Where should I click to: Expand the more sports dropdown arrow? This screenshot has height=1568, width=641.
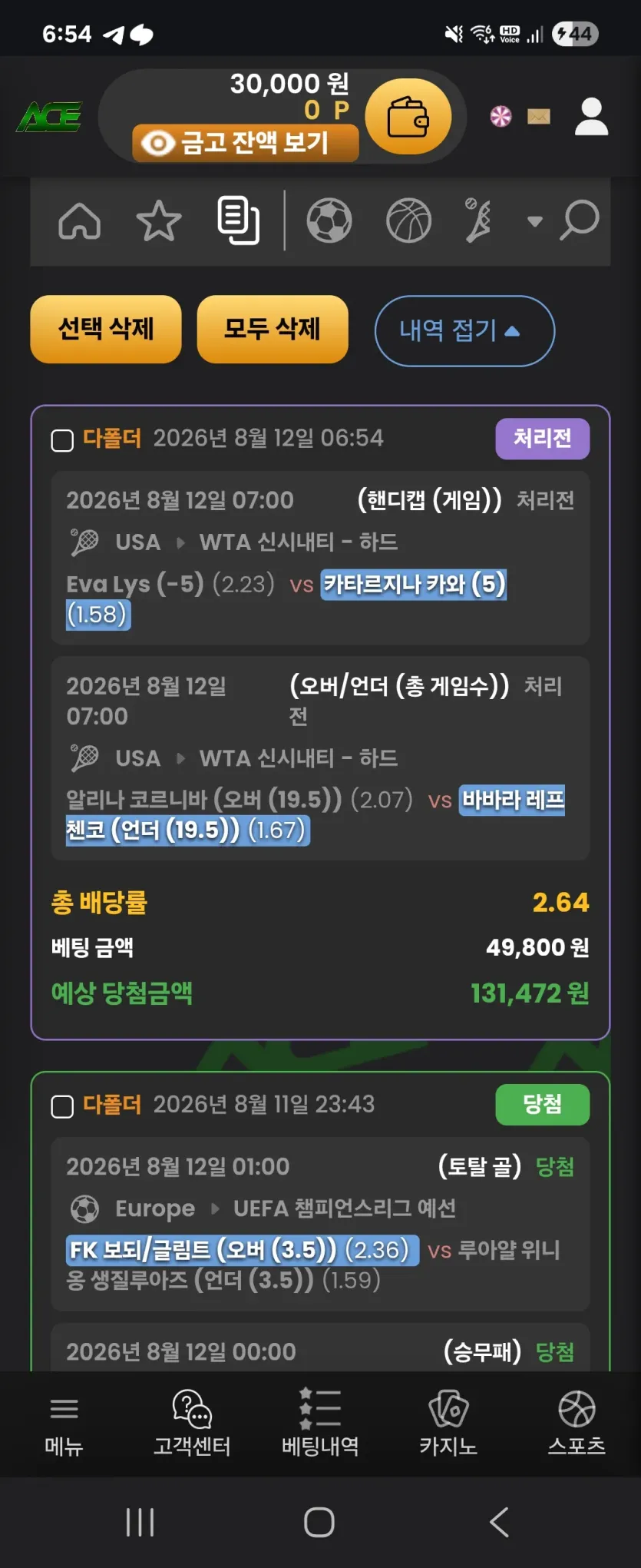point(535,221)
